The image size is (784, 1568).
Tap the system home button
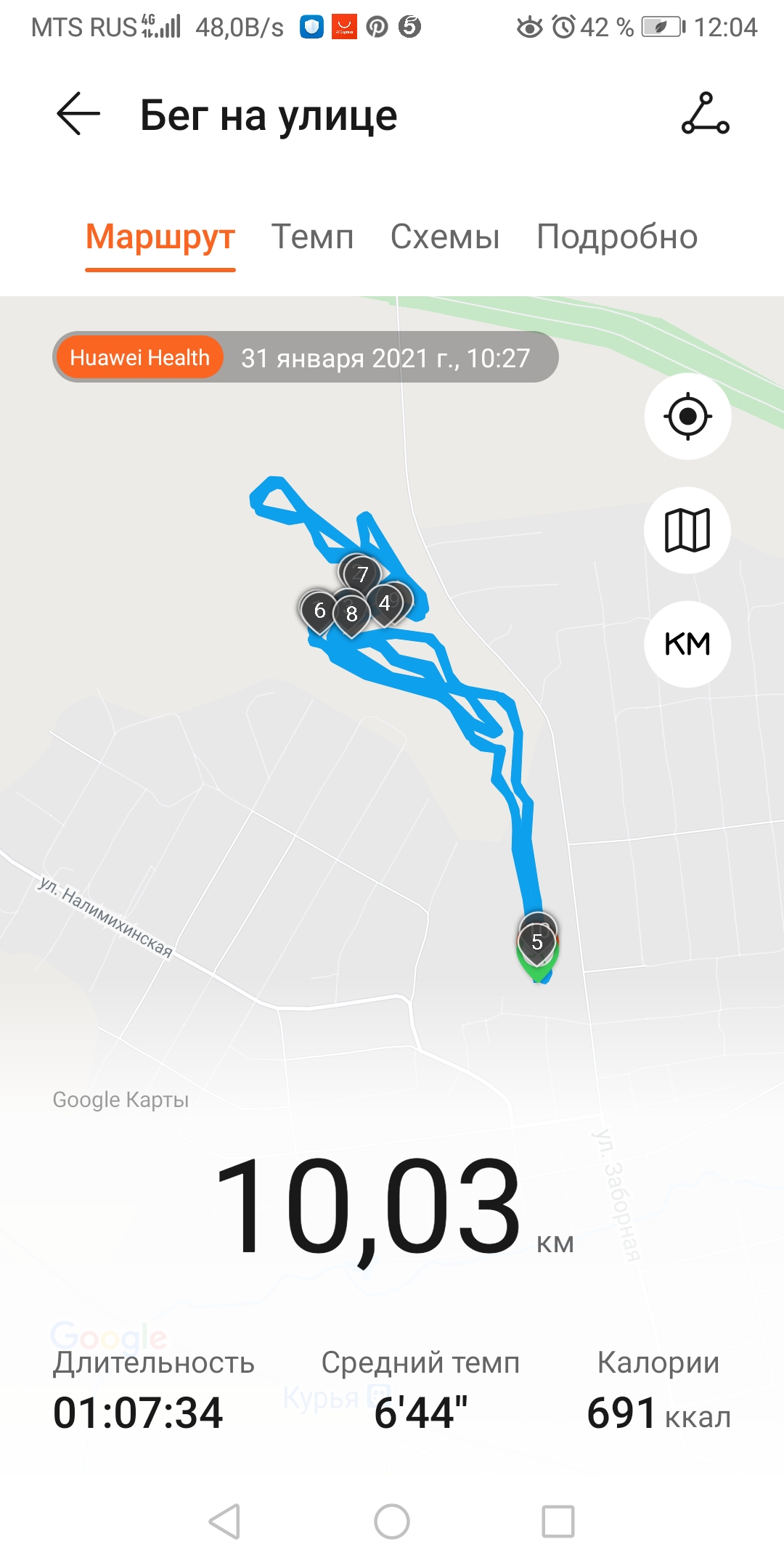(392, 1521)
